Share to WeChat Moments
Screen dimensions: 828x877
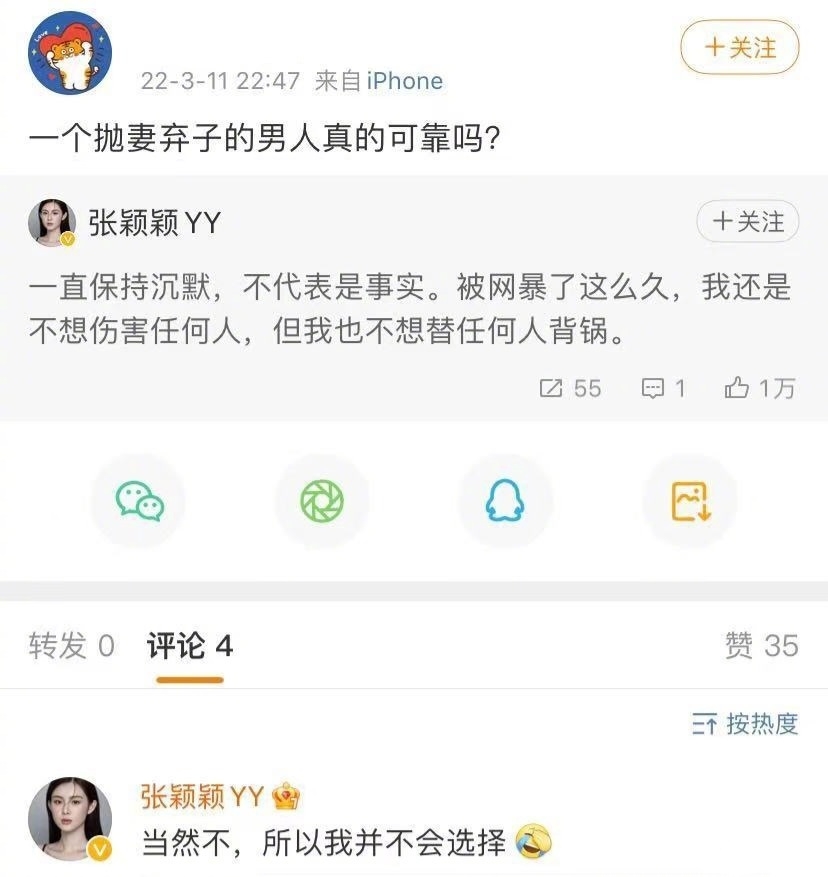322,501
